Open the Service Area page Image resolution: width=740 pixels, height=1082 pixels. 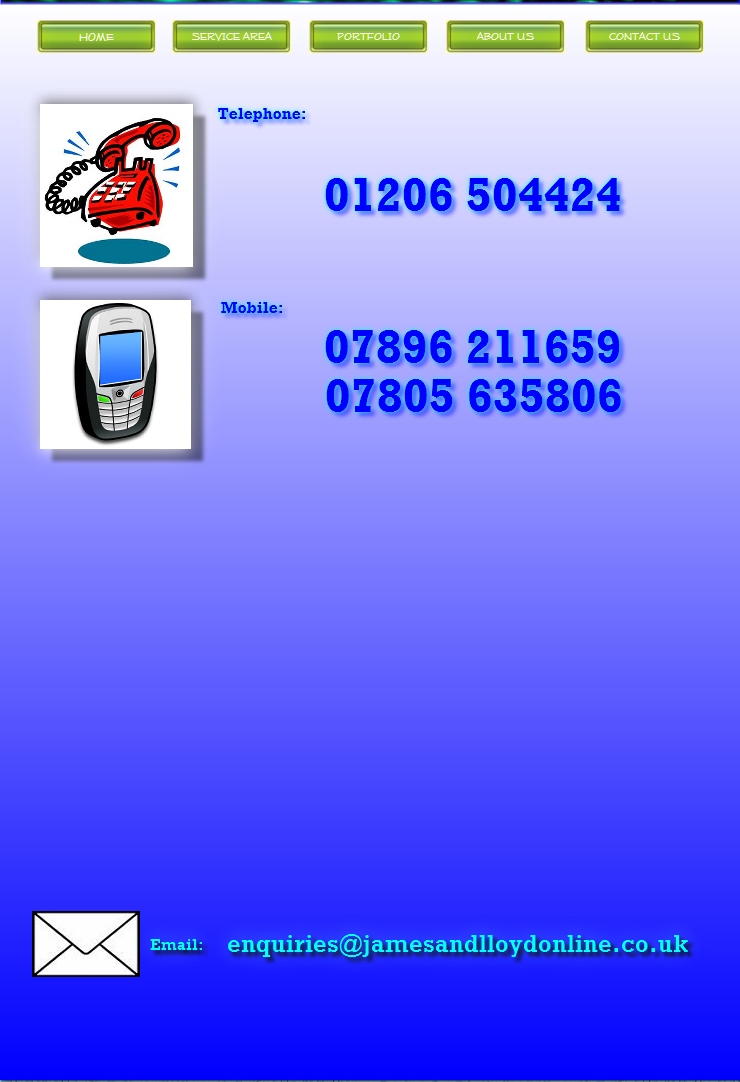coord(231,37)
